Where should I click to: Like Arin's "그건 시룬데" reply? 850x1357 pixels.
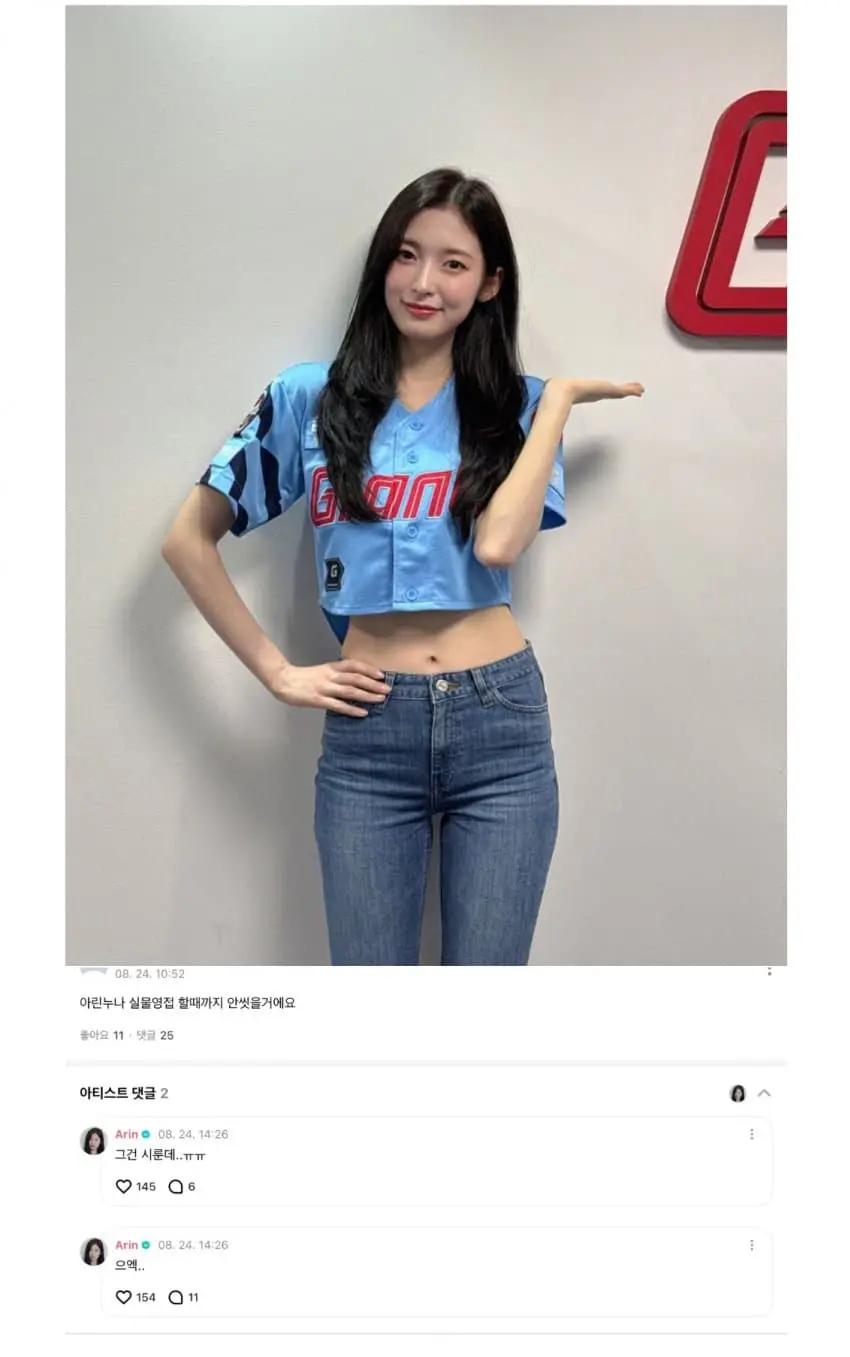(x=124, y=1187)
